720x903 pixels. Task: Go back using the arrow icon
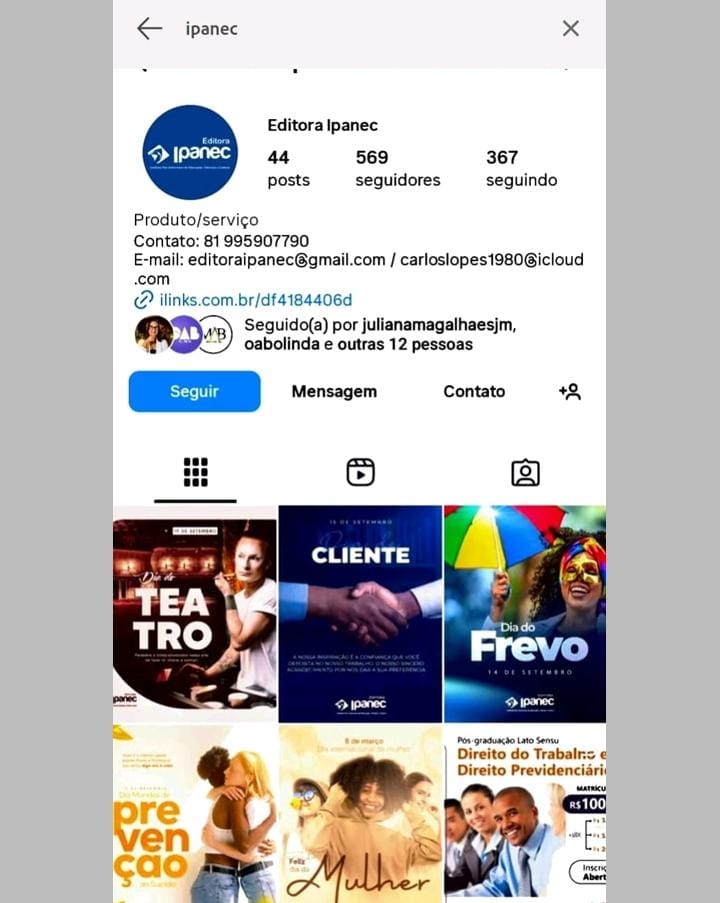click(150, 29)
